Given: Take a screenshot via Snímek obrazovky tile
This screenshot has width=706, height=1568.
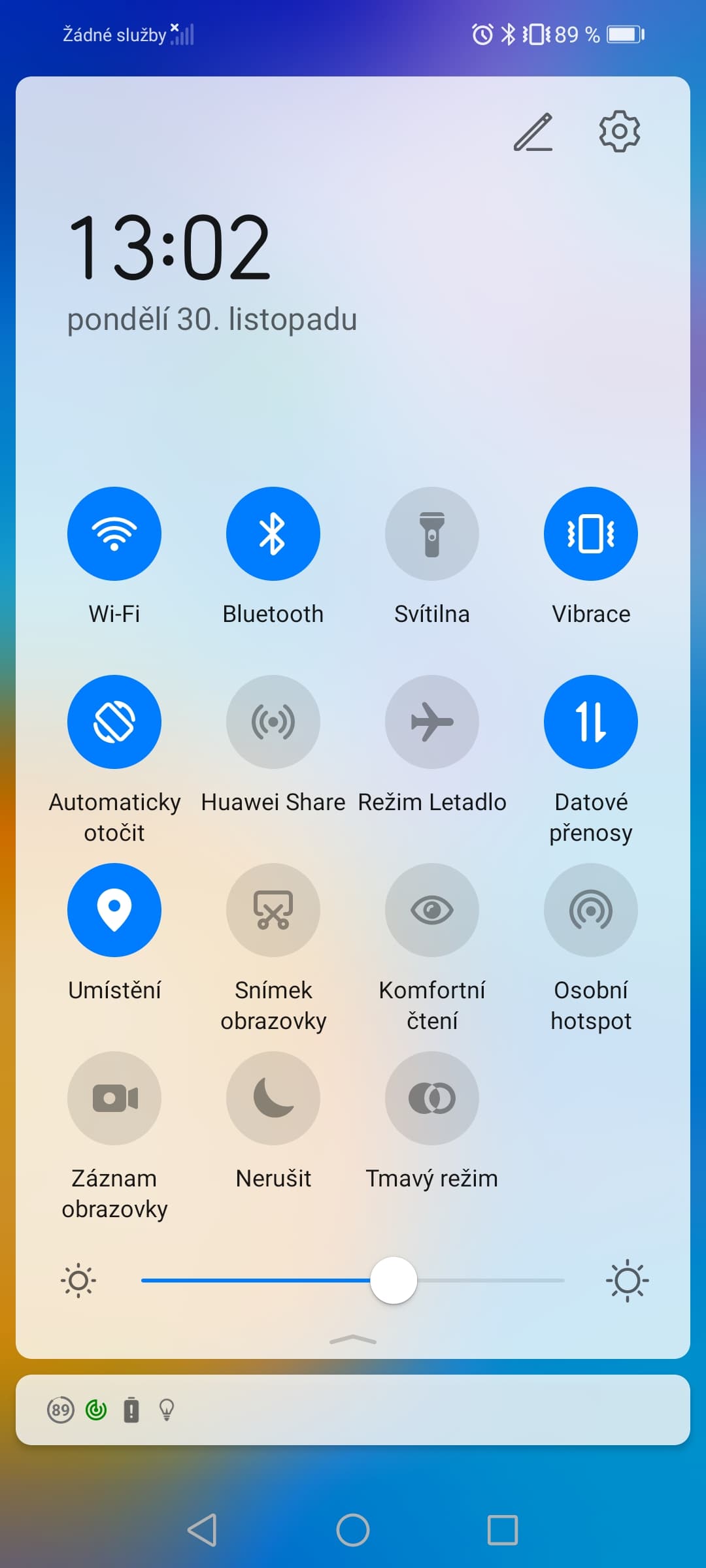Looking at the screenshot, I should pyautogui.click(x=273, y=910).
